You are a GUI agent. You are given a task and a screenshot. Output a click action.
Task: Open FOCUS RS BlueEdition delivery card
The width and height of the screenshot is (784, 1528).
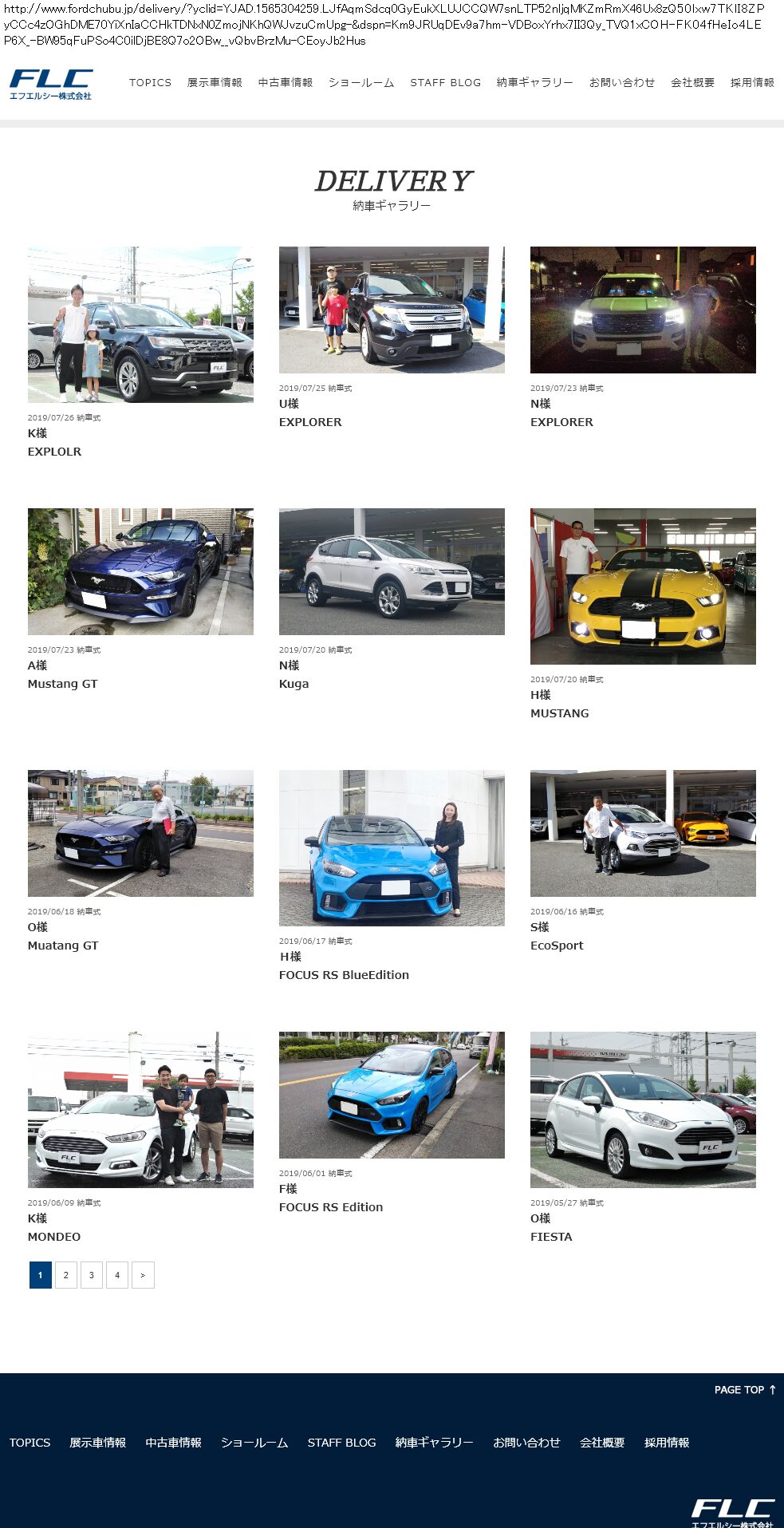click(x=392, y=847)
